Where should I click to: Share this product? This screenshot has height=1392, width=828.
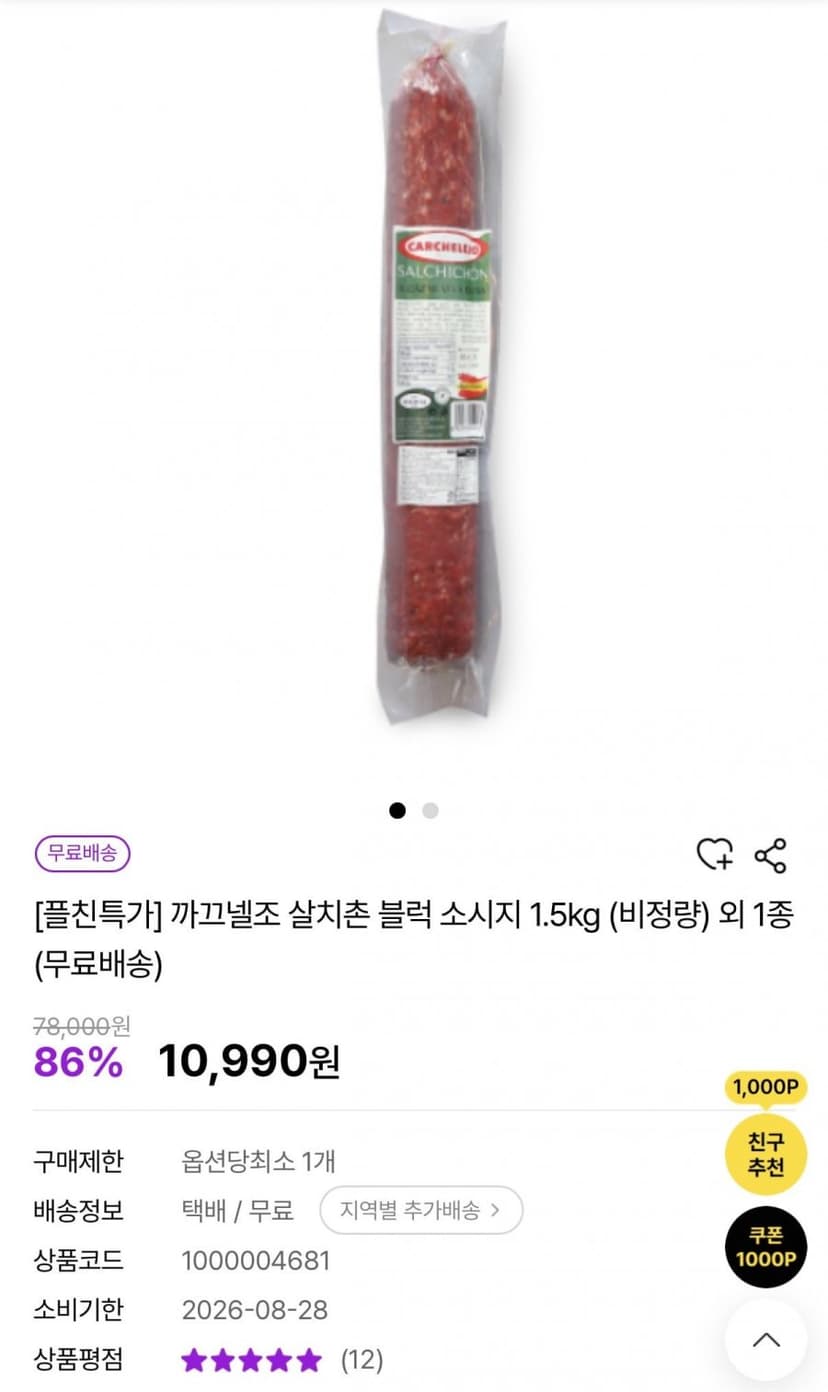[770, 855]
